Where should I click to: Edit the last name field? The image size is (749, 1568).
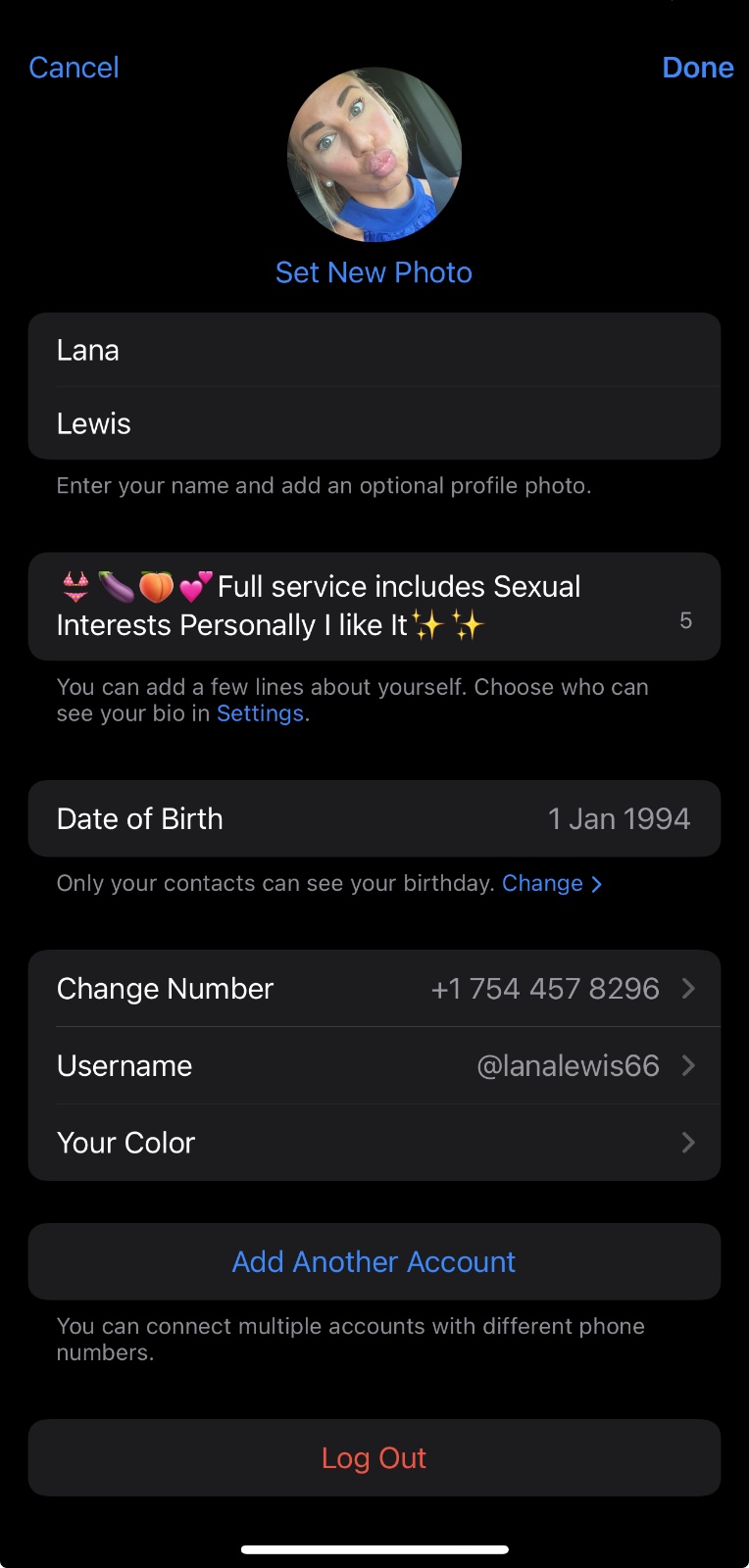click(x=373, y=423)
